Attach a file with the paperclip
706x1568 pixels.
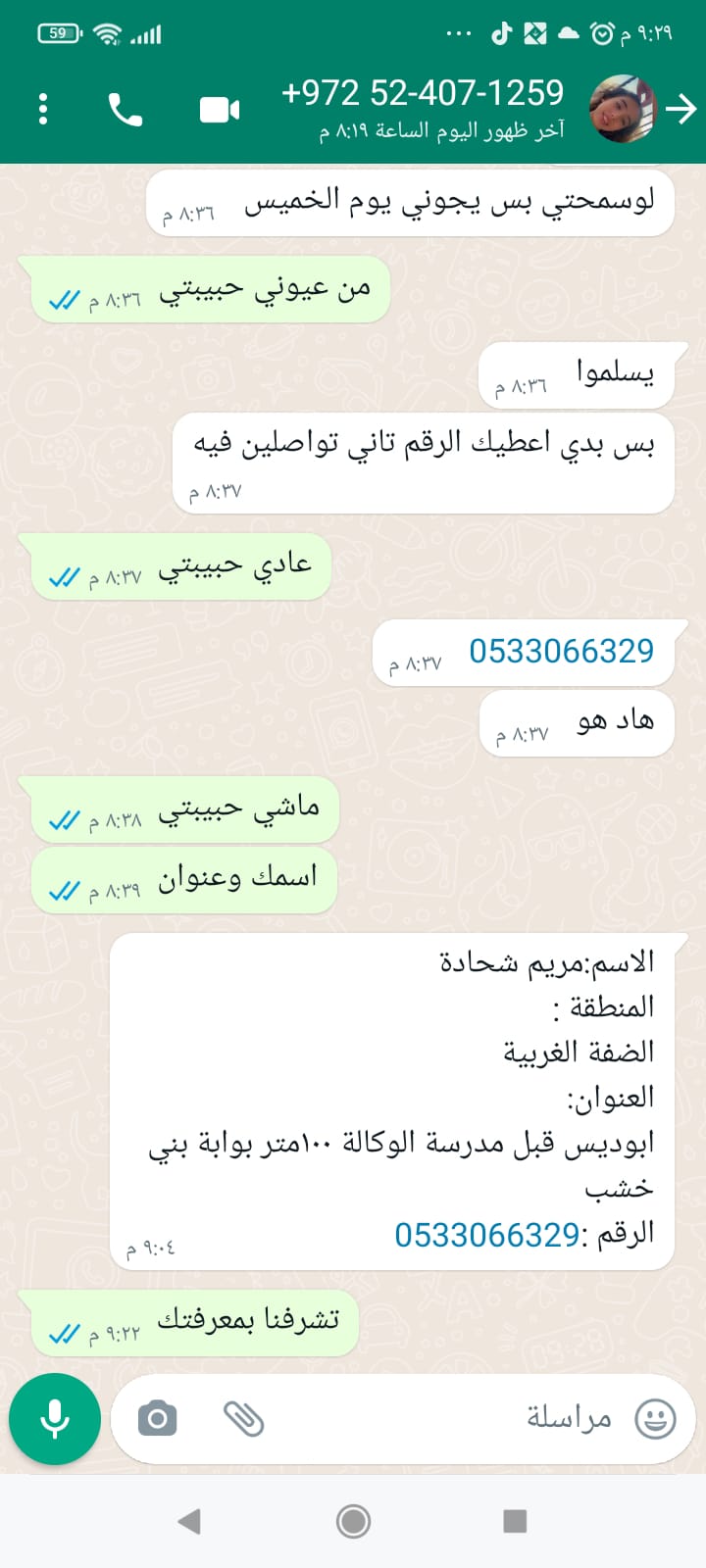[243, 1419]
